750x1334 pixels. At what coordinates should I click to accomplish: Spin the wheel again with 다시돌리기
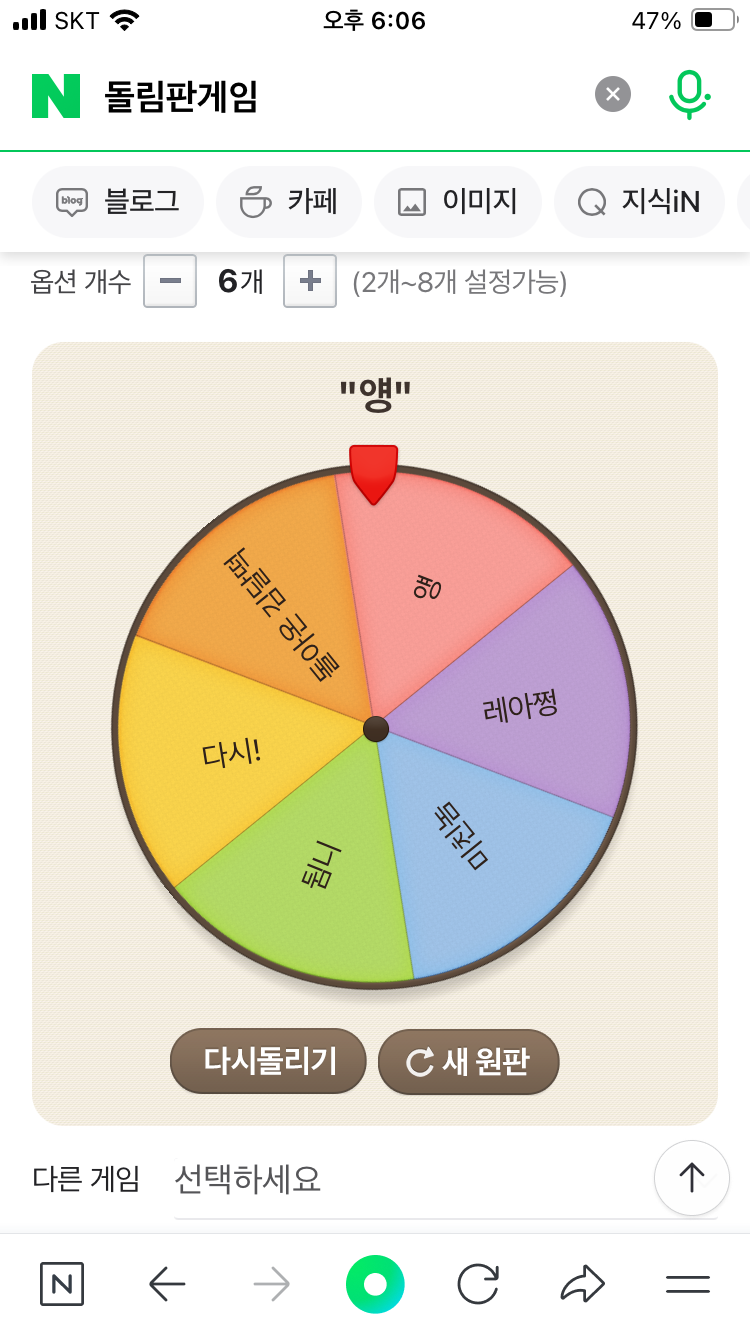pyautogui.click(x=269, y=1061)
